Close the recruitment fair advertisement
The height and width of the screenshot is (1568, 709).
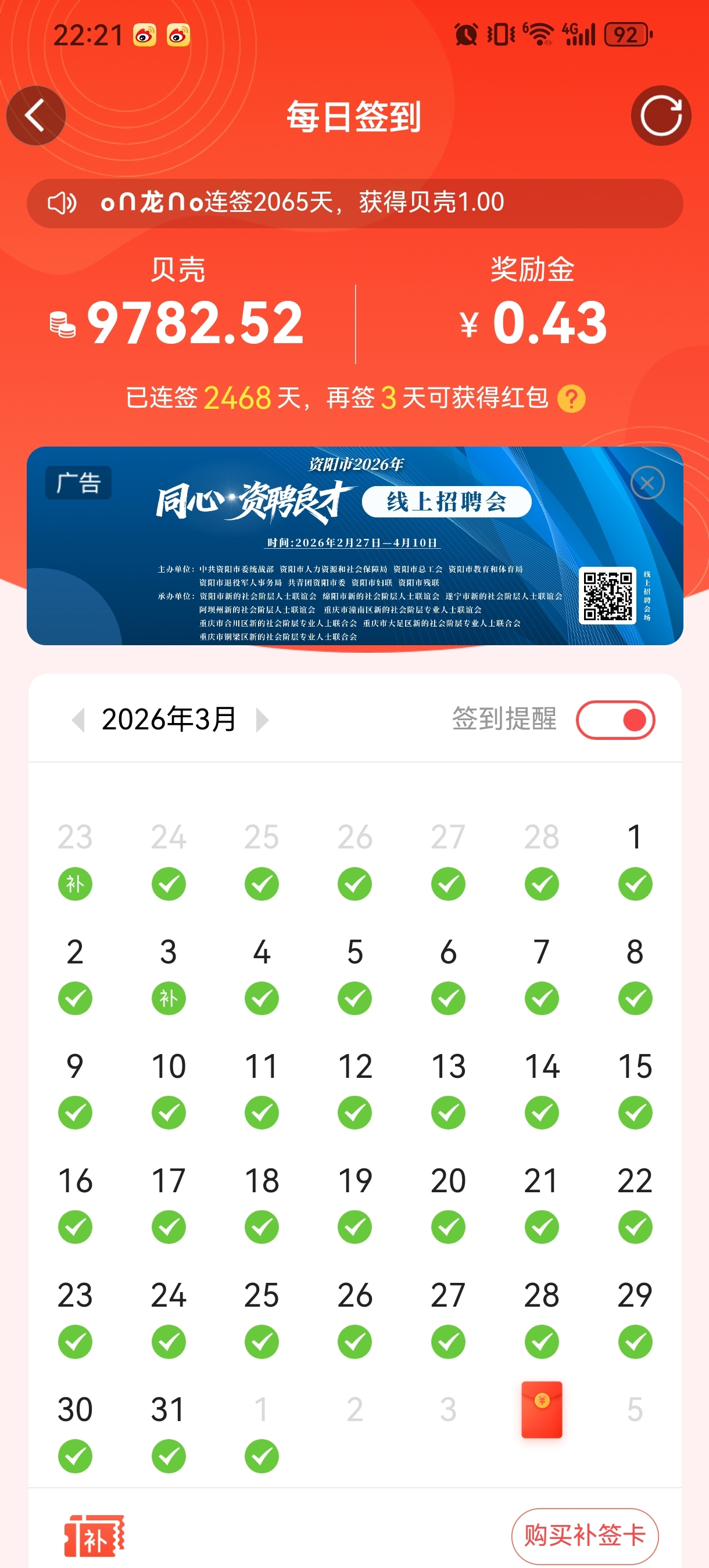[647, 483]
